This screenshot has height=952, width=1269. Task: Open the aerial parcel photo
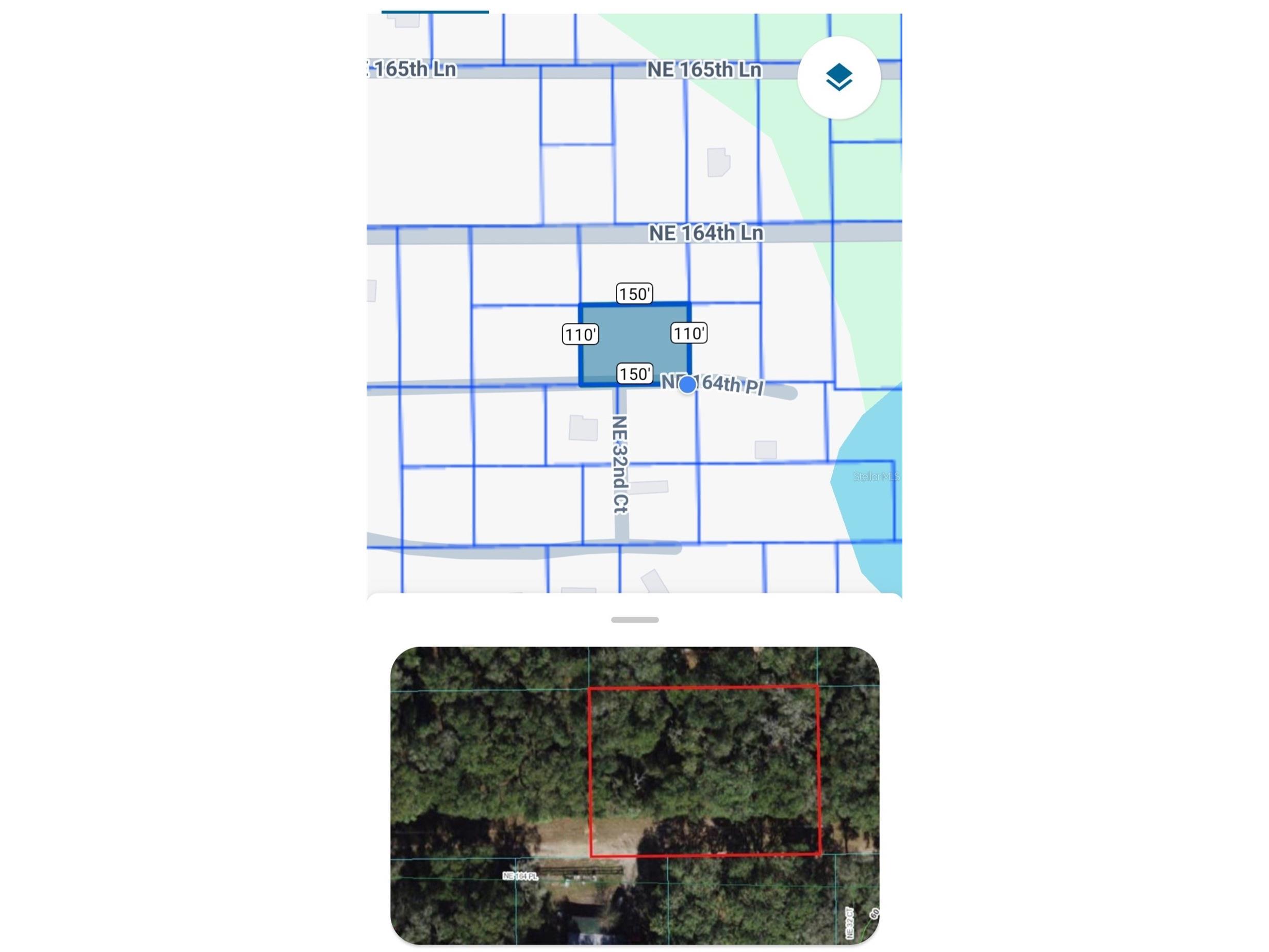click(634, 795)
